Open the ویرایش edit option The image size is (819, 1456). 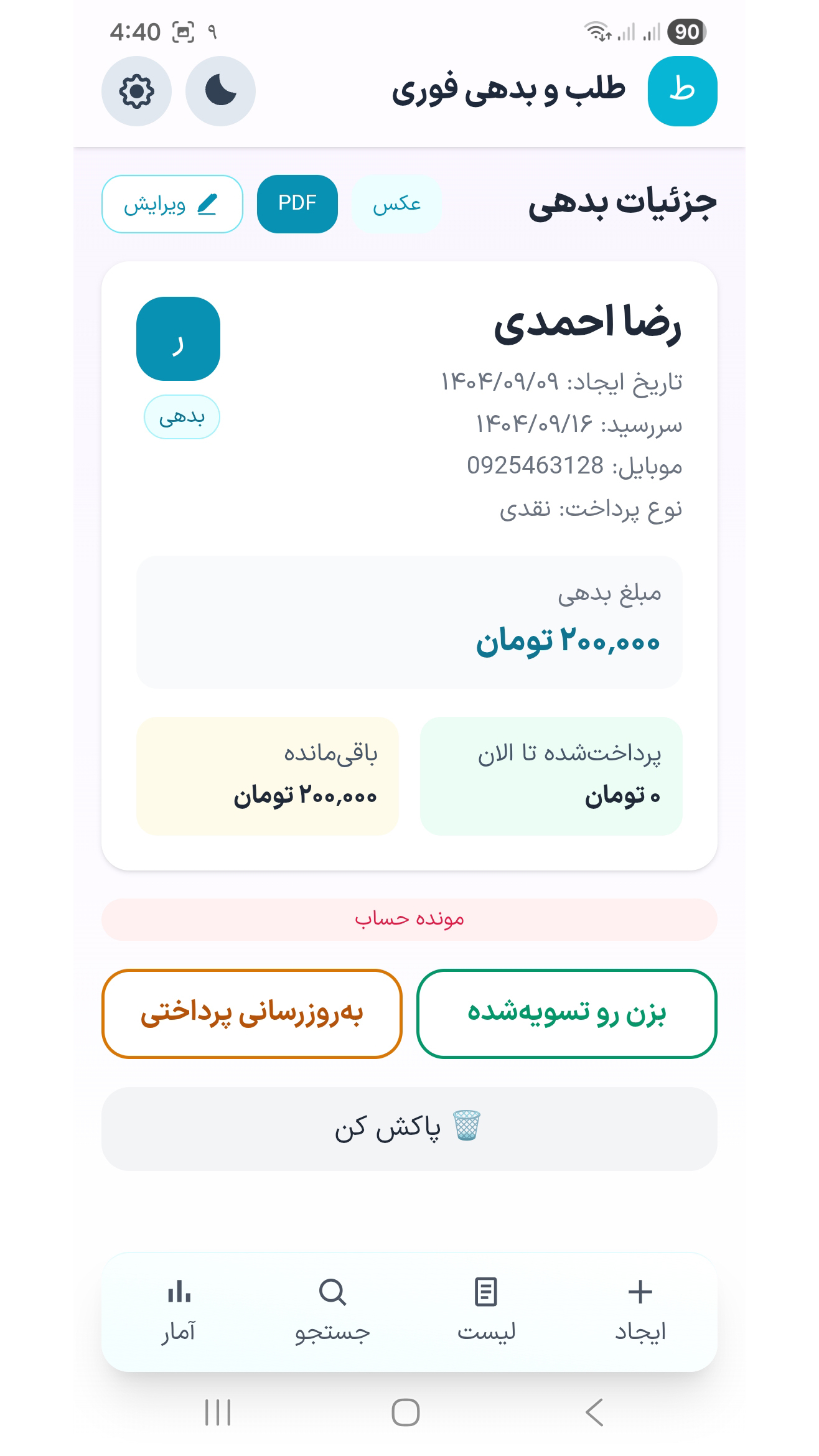pos(172,203)
